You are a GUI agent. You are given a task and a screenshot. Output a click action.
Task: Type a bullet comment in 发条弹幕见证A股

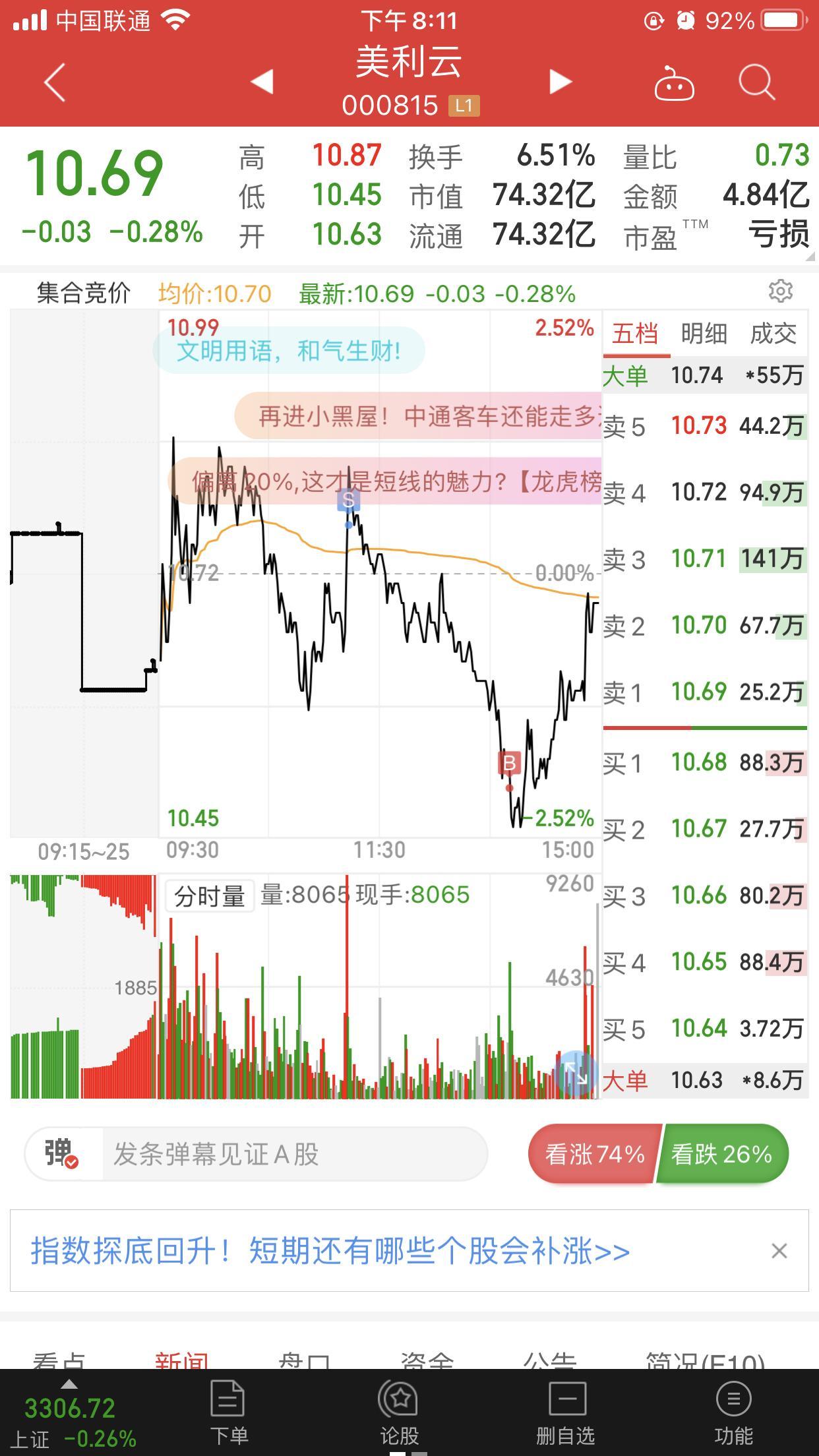point(294,1154)
